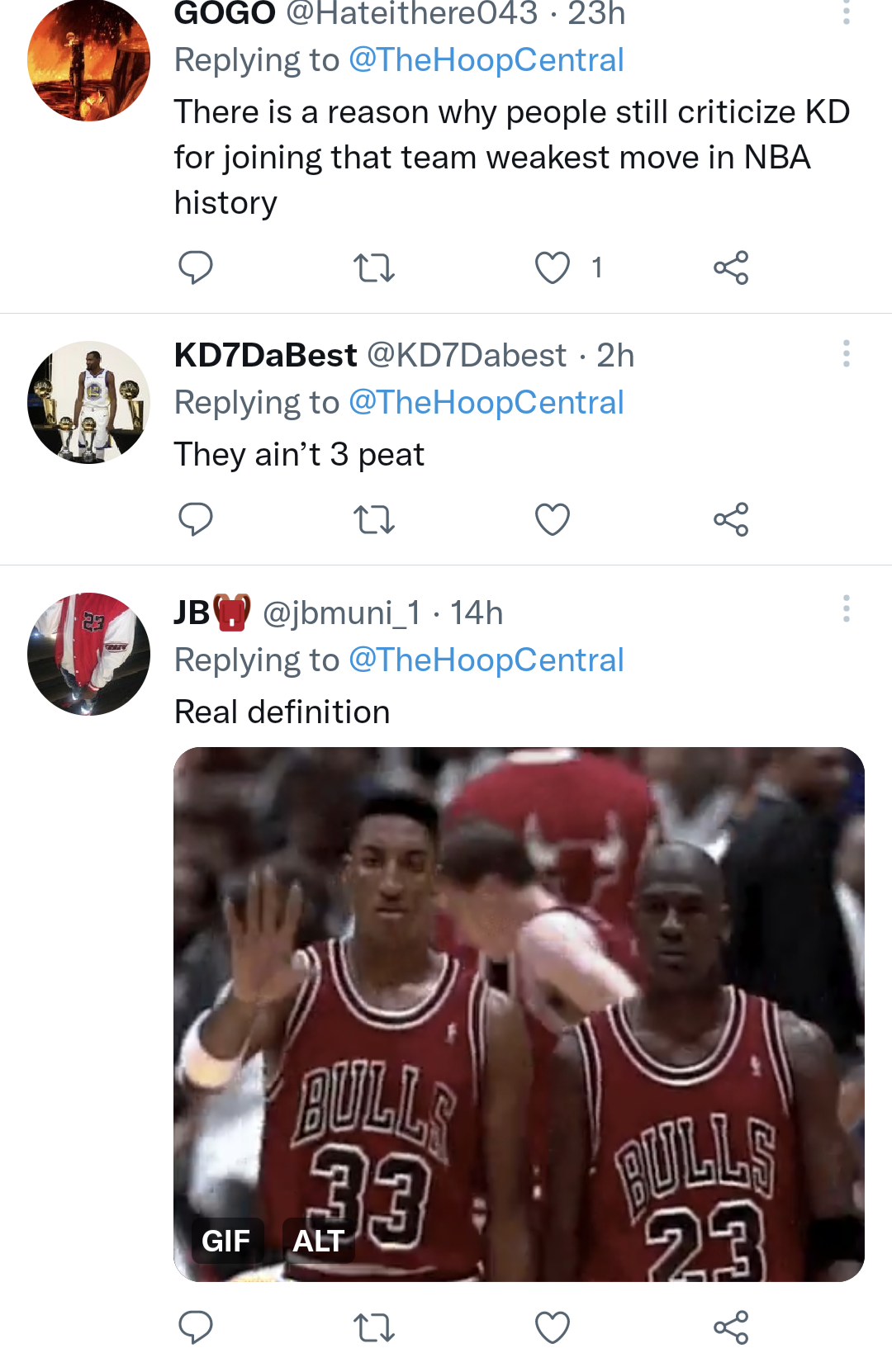The height and width of the screenshot is (1372, 892).
Task: Share KD7DaBest's tweet
Action: point(731,519)
